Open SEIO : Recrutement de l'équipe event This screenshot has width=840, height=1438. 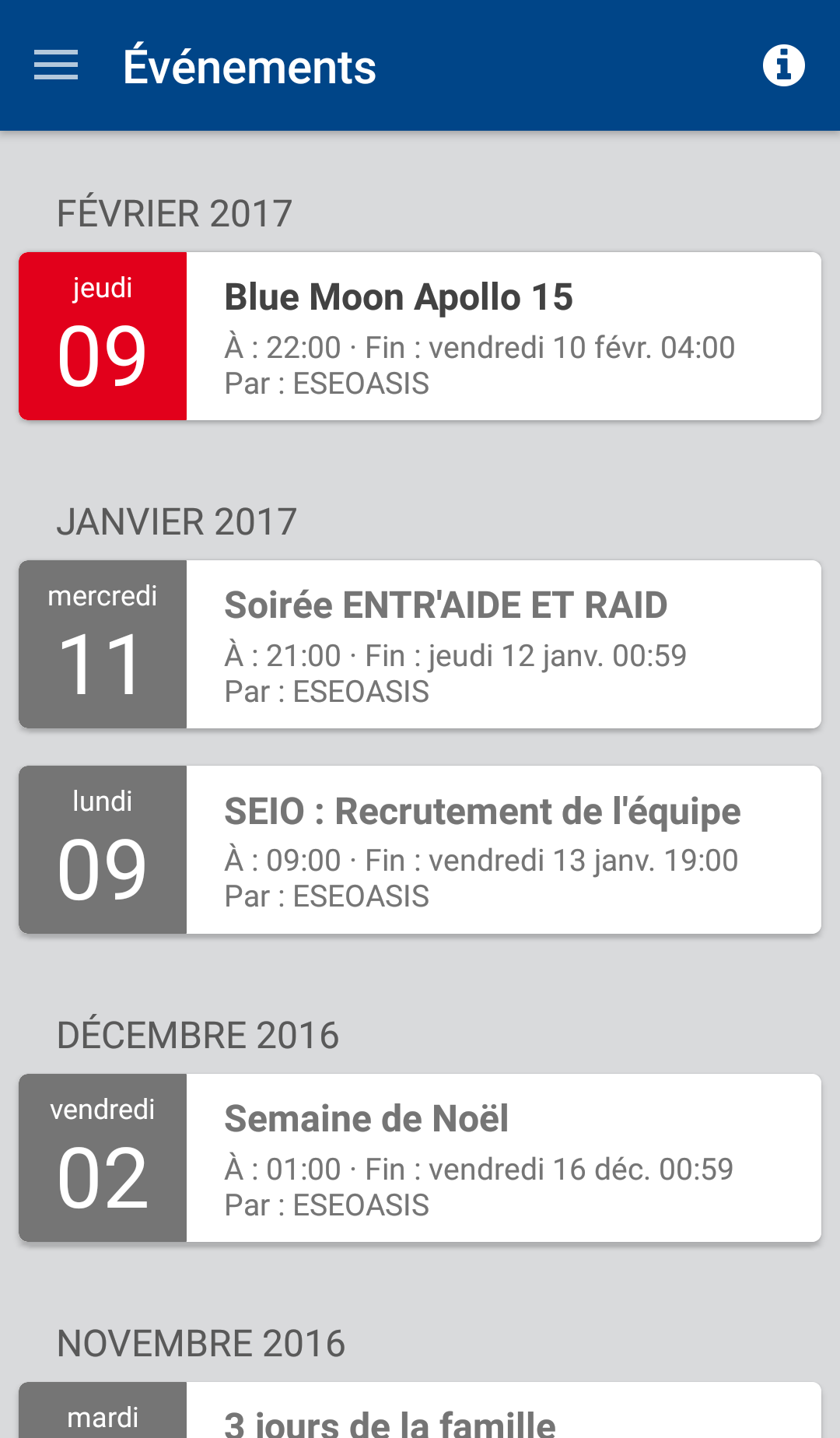pos(420,850)
